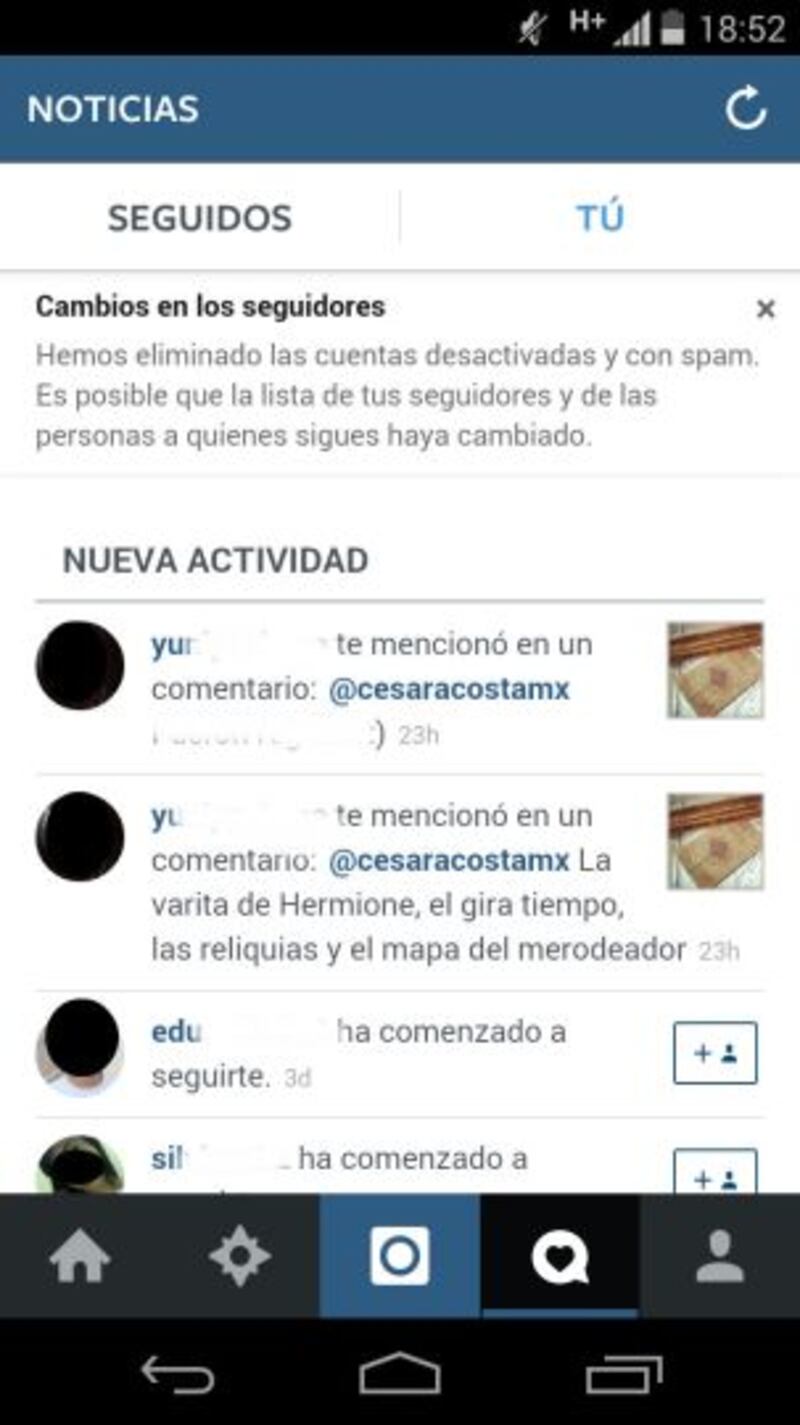Refresh the Noticias feed
800x1425 pixels.
[x=746, y=109]
